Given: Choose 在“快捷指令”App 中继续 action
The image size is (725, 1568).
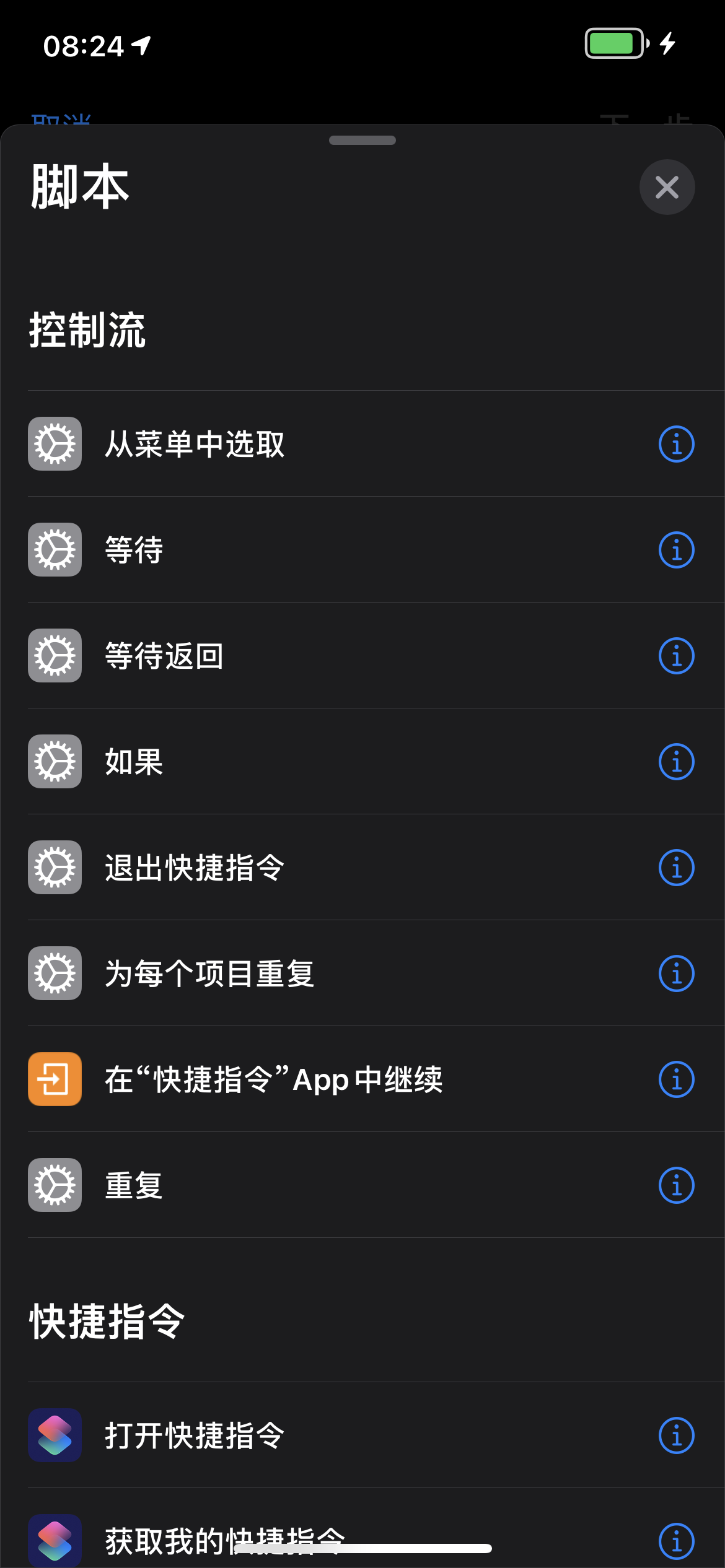Looking at the screenshot, I should (273, 1079).
